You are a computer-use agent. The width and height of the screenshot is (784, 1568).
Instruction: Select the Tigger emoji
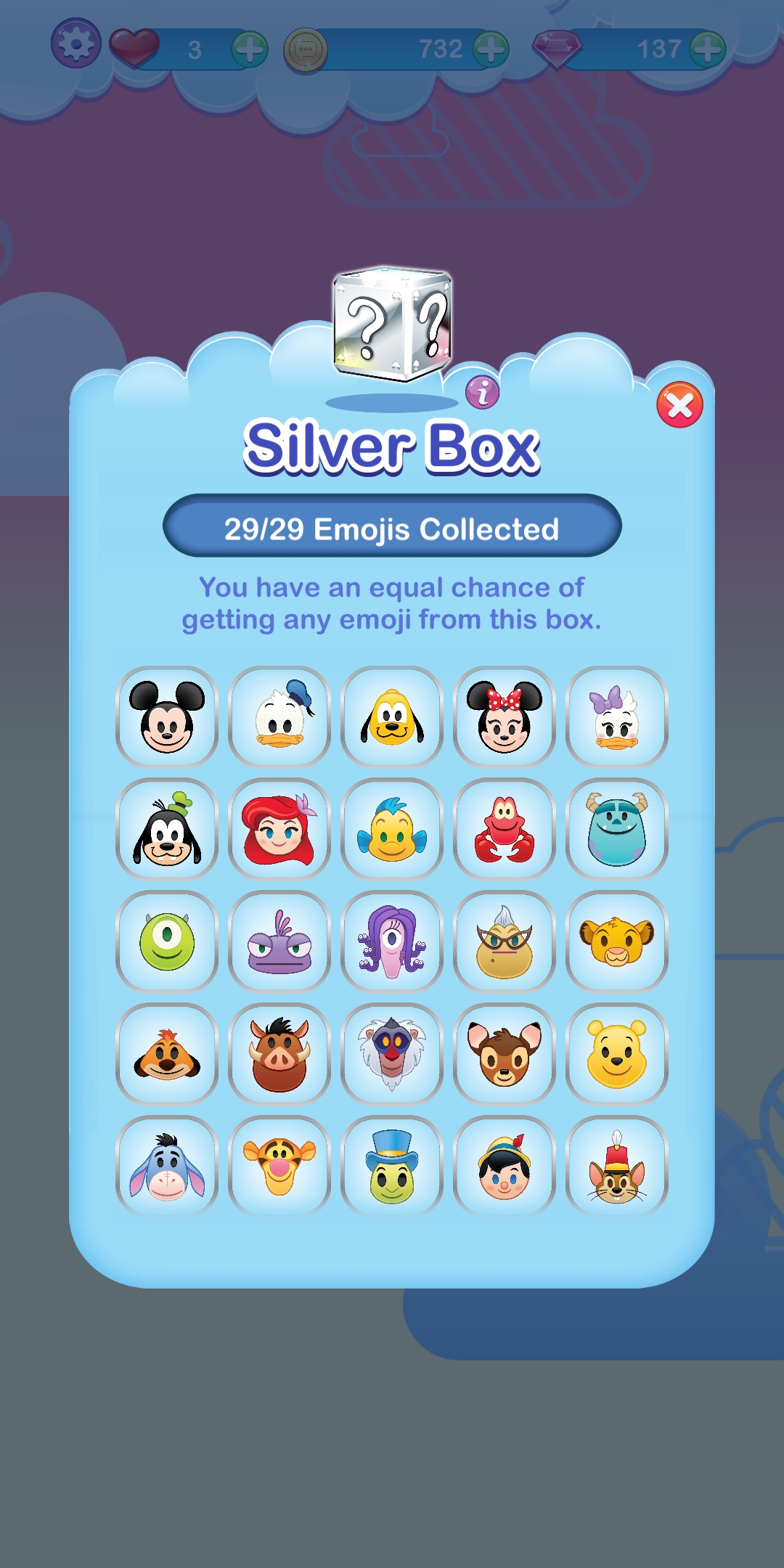[279, 1165]
